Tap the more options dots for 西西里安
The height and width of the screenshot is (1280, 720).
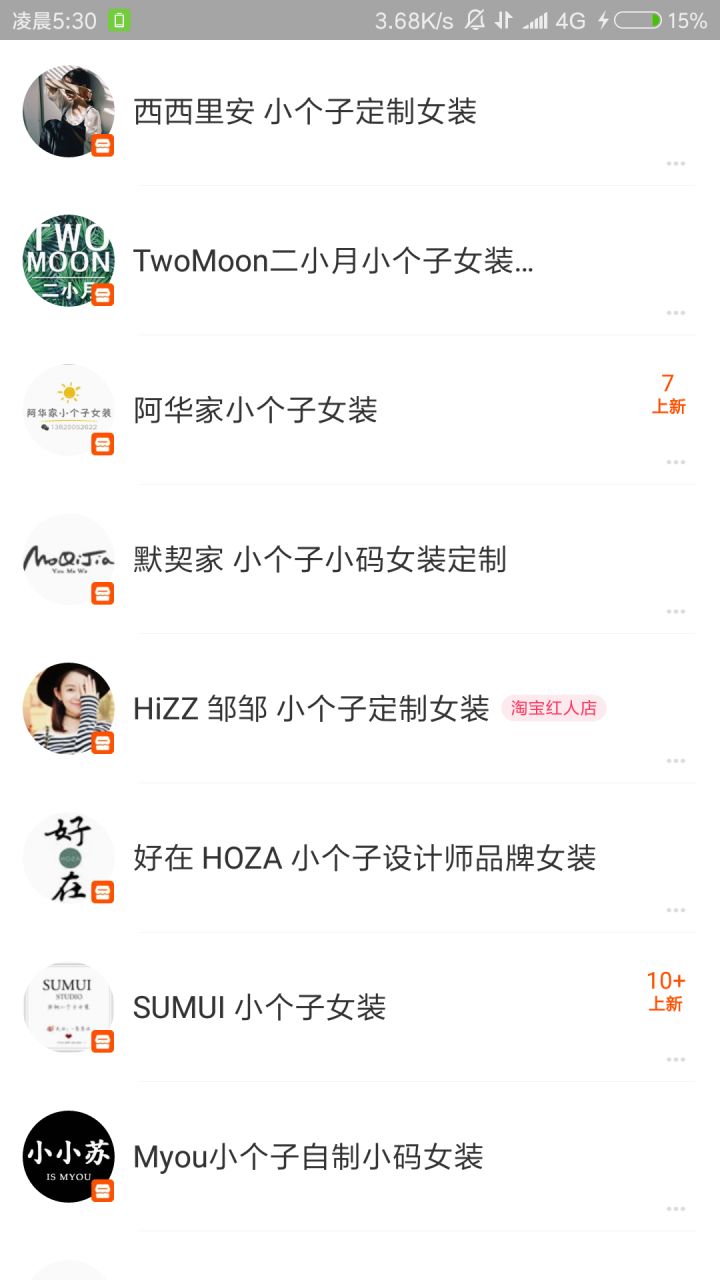point(676,163)
